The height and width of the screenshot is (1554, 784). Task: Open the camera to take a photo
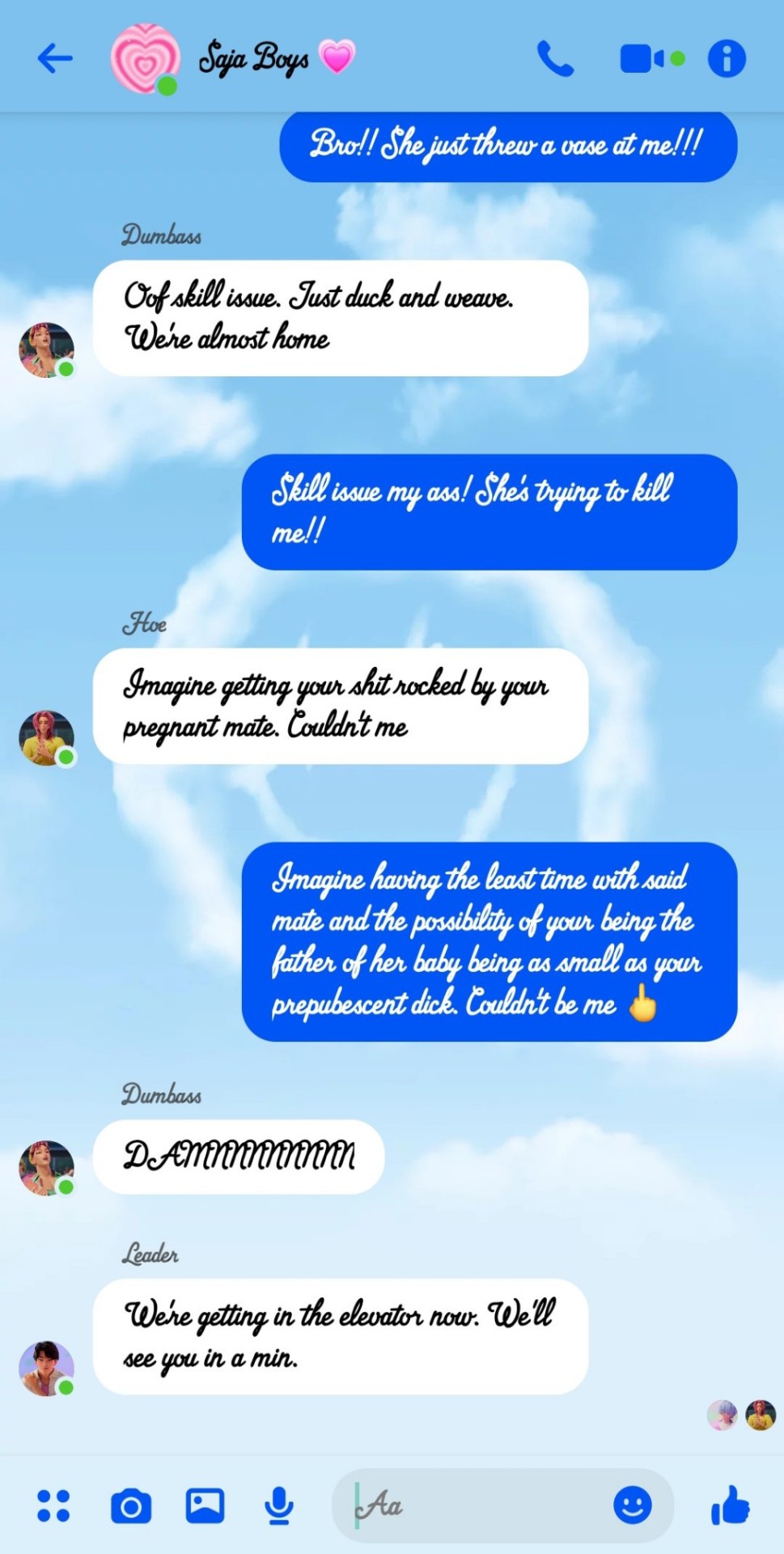(130, 1505)
